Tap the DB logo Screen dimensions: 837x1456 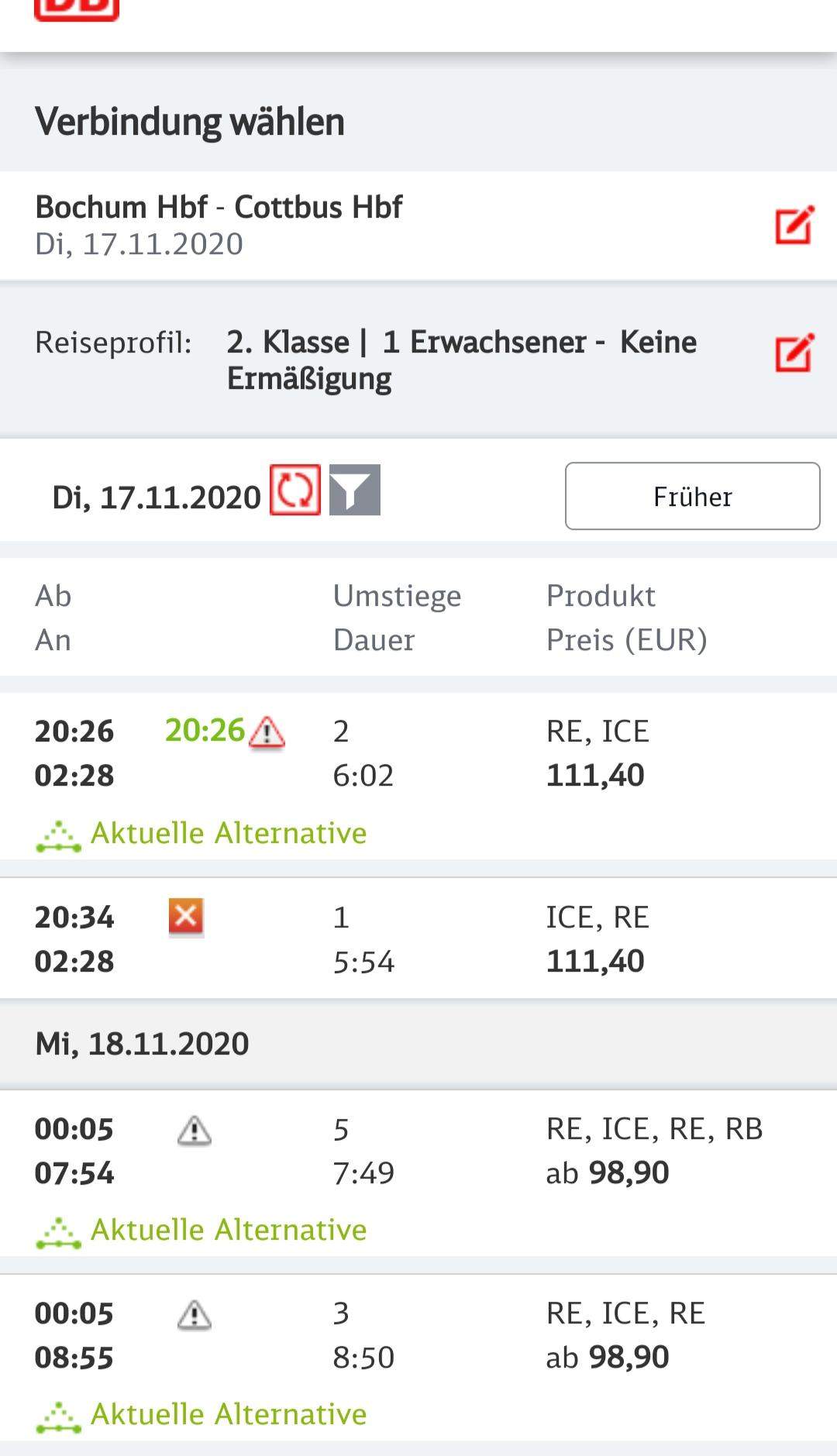tap(77, 9)
